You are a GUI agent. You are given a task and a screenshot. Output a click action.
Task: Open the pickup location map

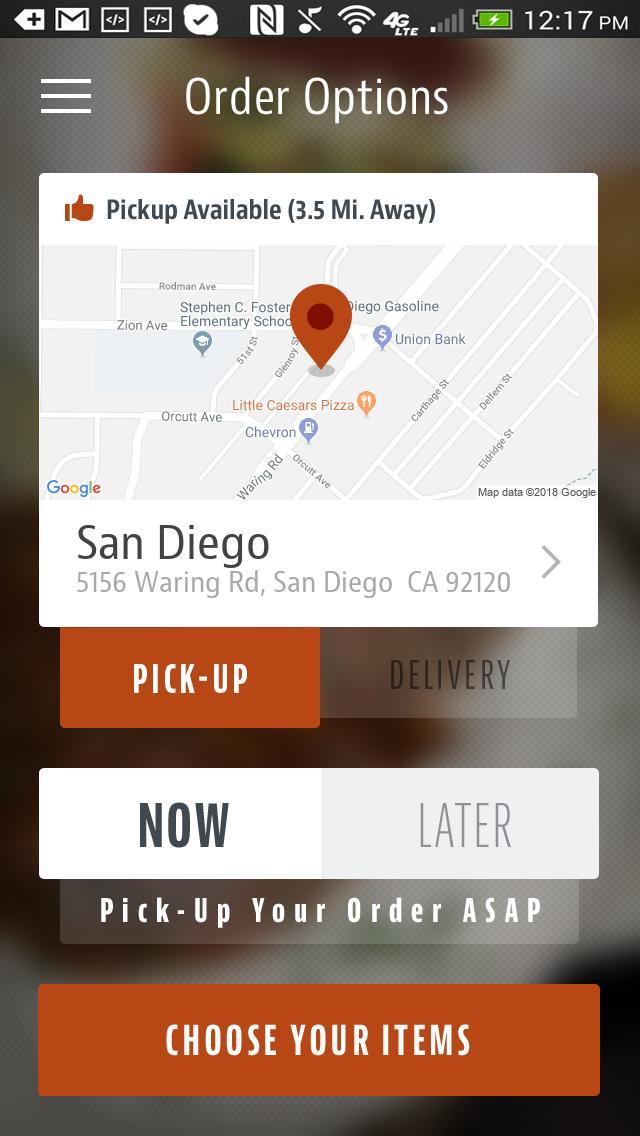(x=318, y=372)
